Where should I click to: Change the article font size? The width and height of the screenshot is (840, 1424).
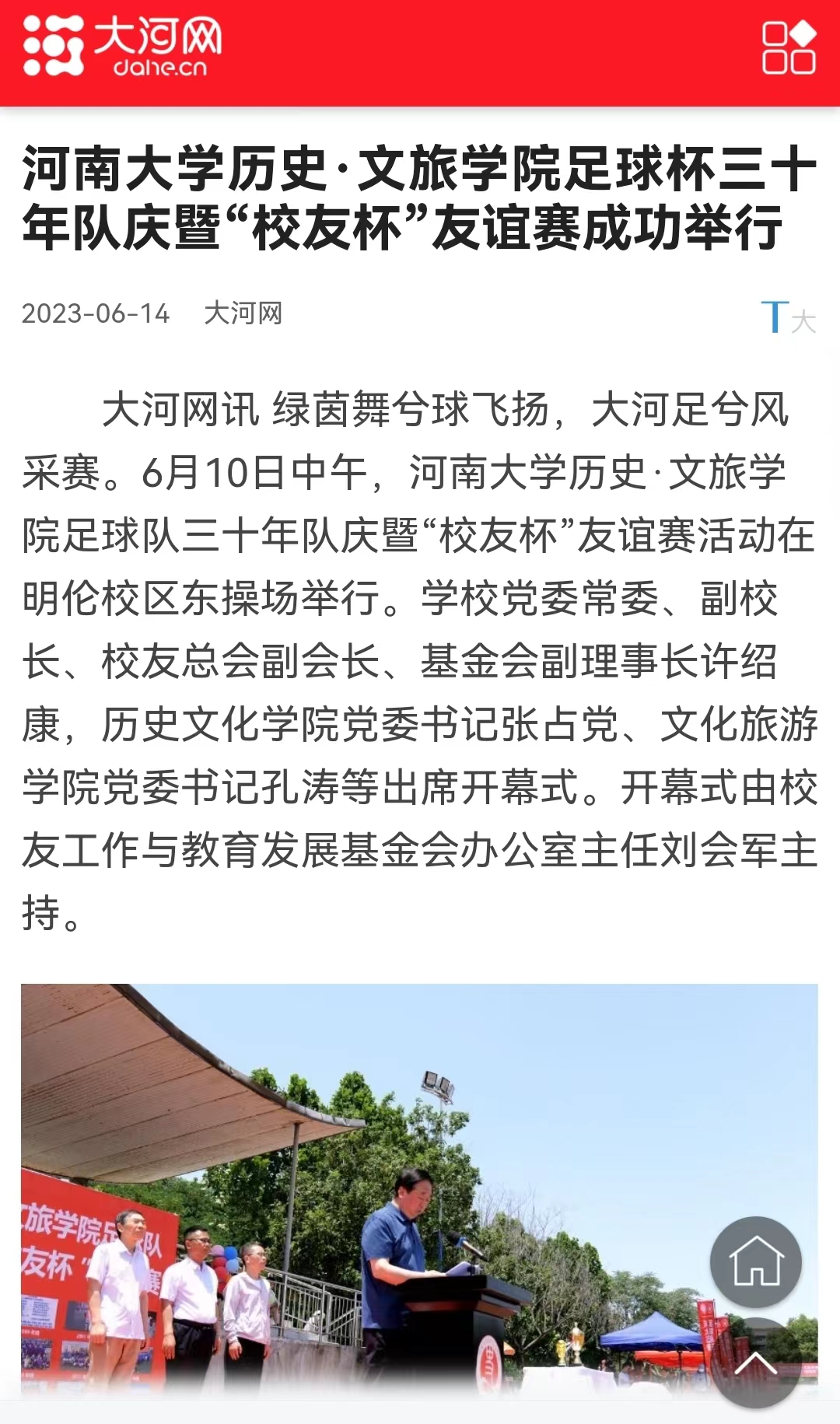pyautogui.click(x=787, y=317)
